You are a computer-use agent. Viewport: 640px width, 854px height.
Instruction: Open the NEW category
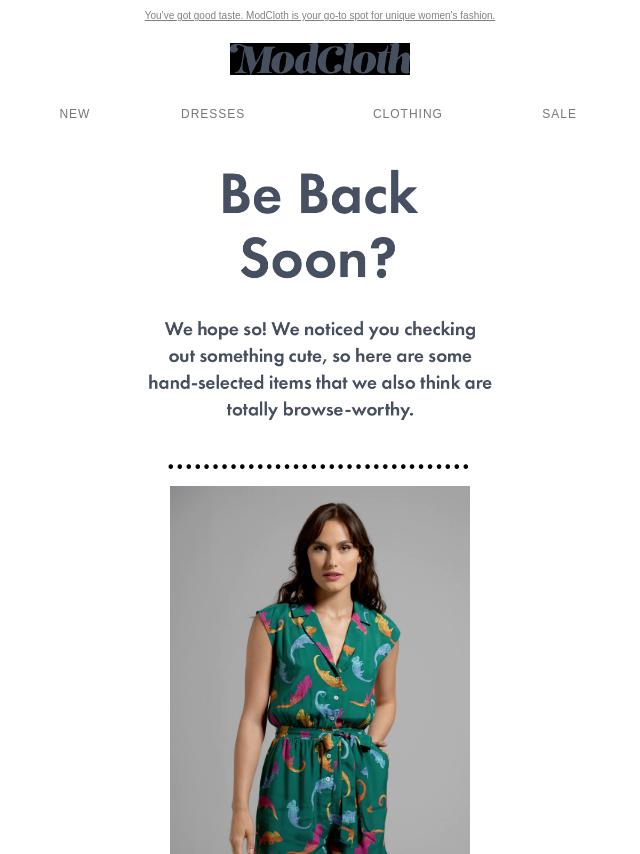75,114
